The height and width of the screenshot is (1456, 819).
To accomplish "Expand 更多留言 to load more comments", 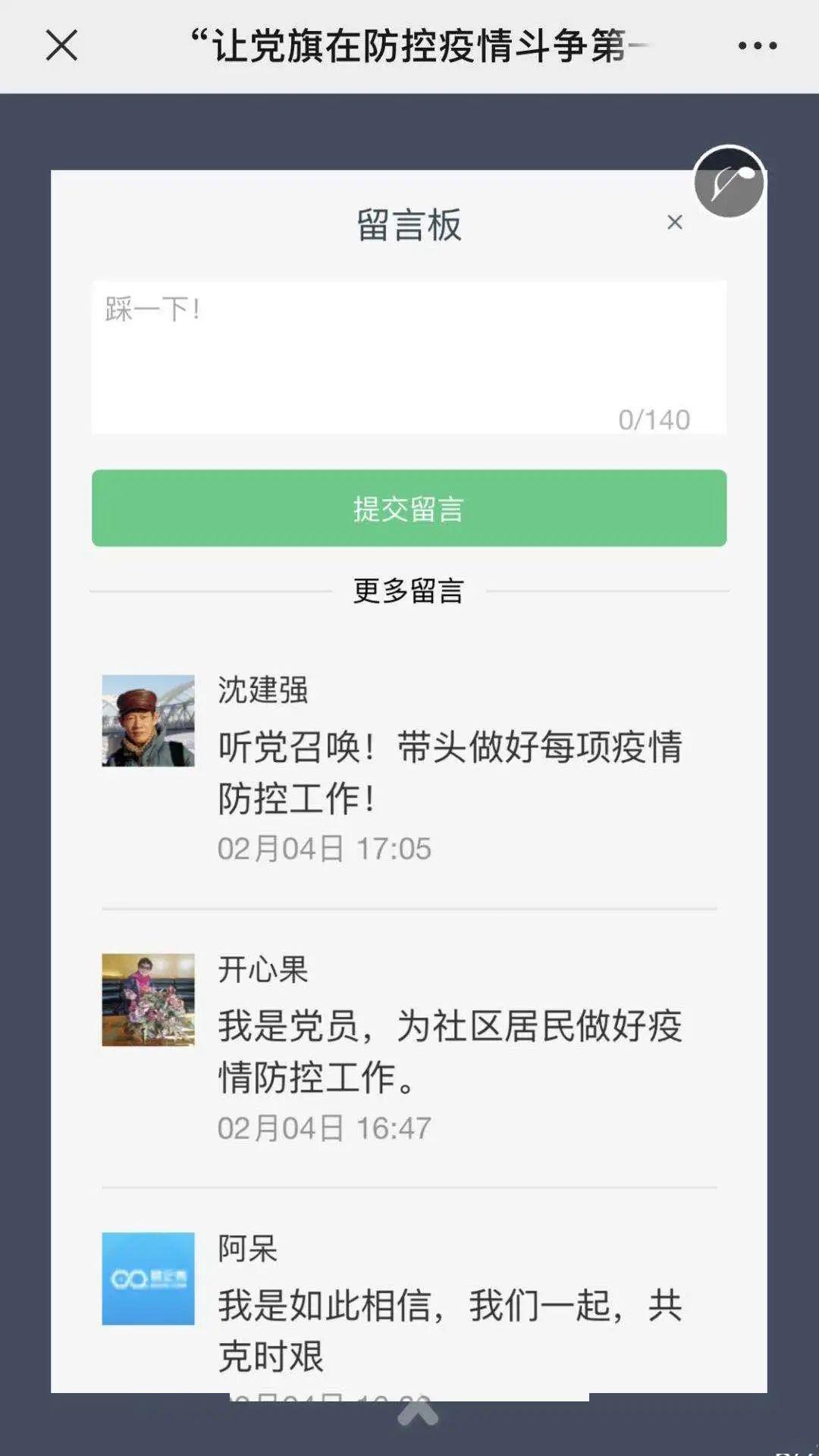I will coord(409,592).
